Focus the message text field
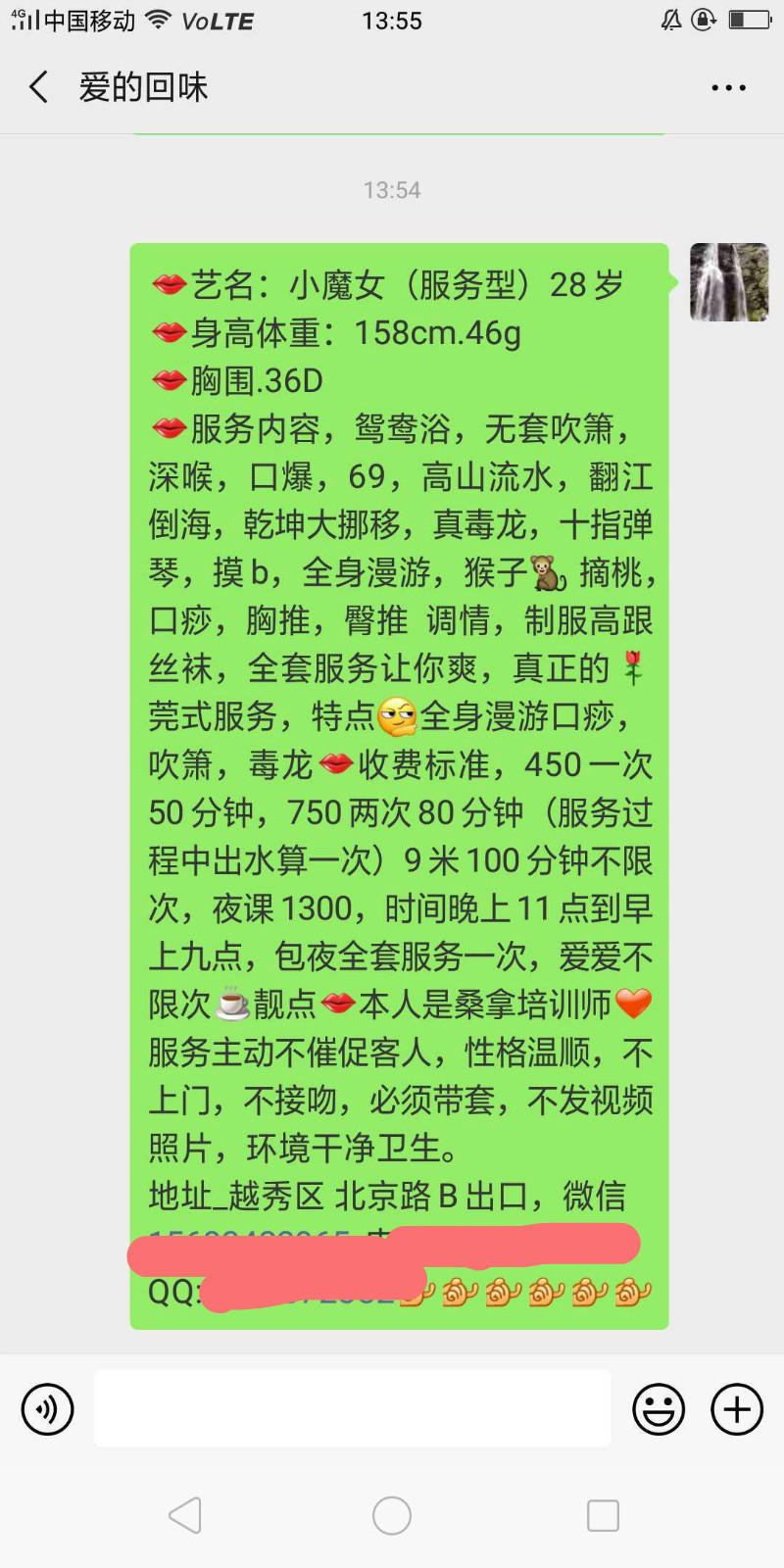The height and width of the screenshot is (1568, 784). point(353,1409)
